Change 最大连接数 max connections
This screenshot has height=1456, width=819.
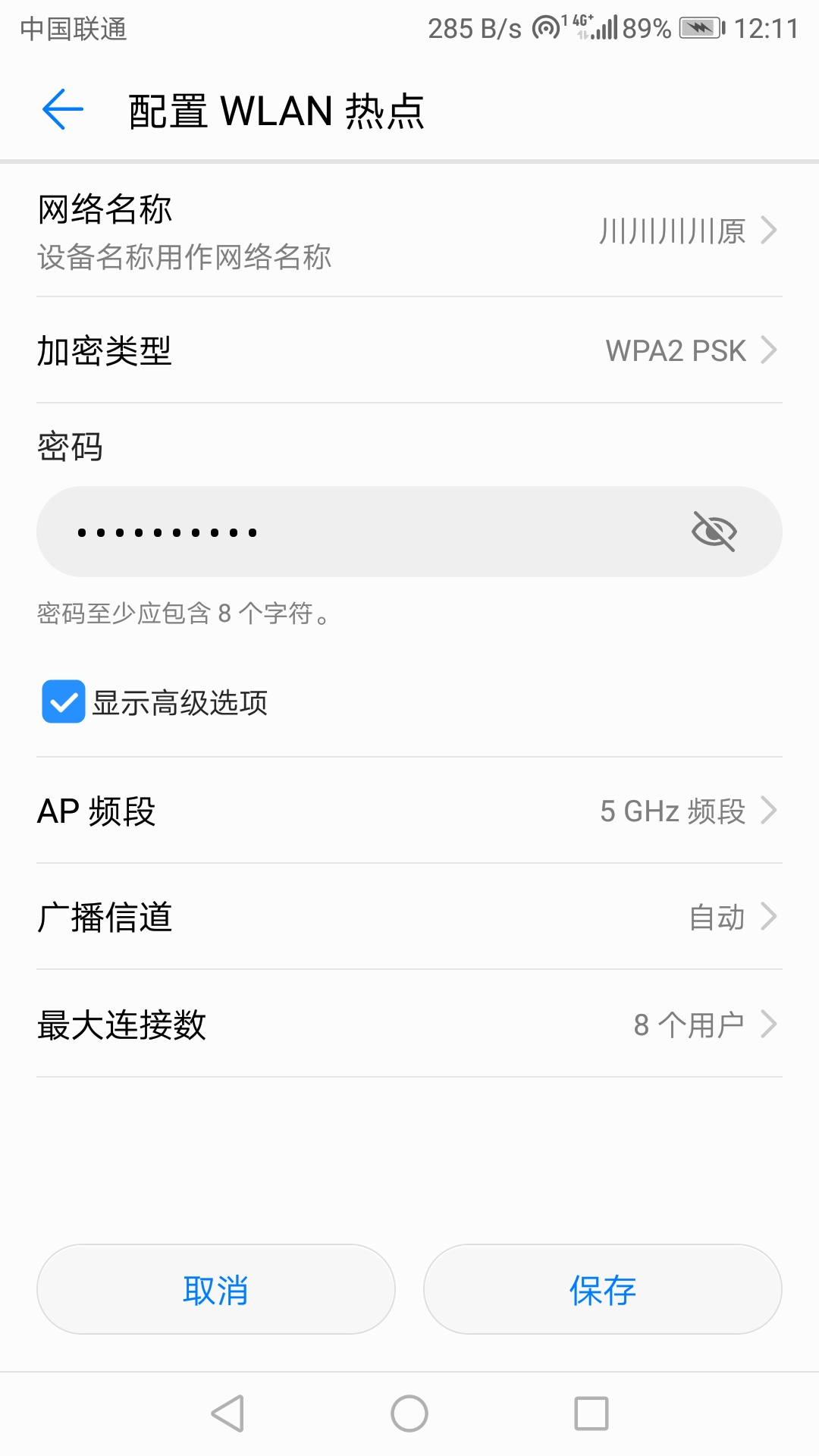tap(409, 1024)
